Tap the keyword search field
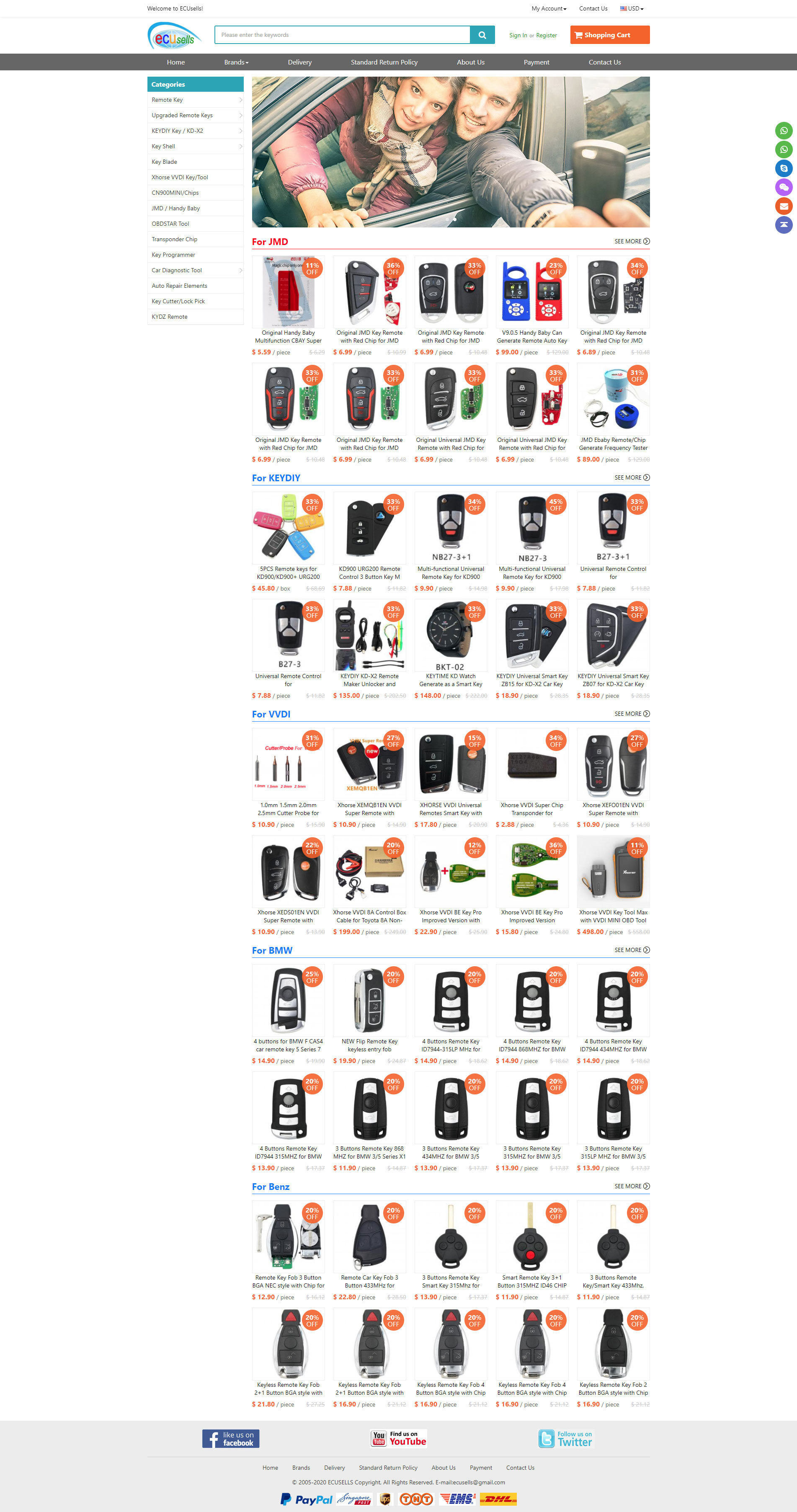Screen dimensions: 797x1512 [342, 35]
